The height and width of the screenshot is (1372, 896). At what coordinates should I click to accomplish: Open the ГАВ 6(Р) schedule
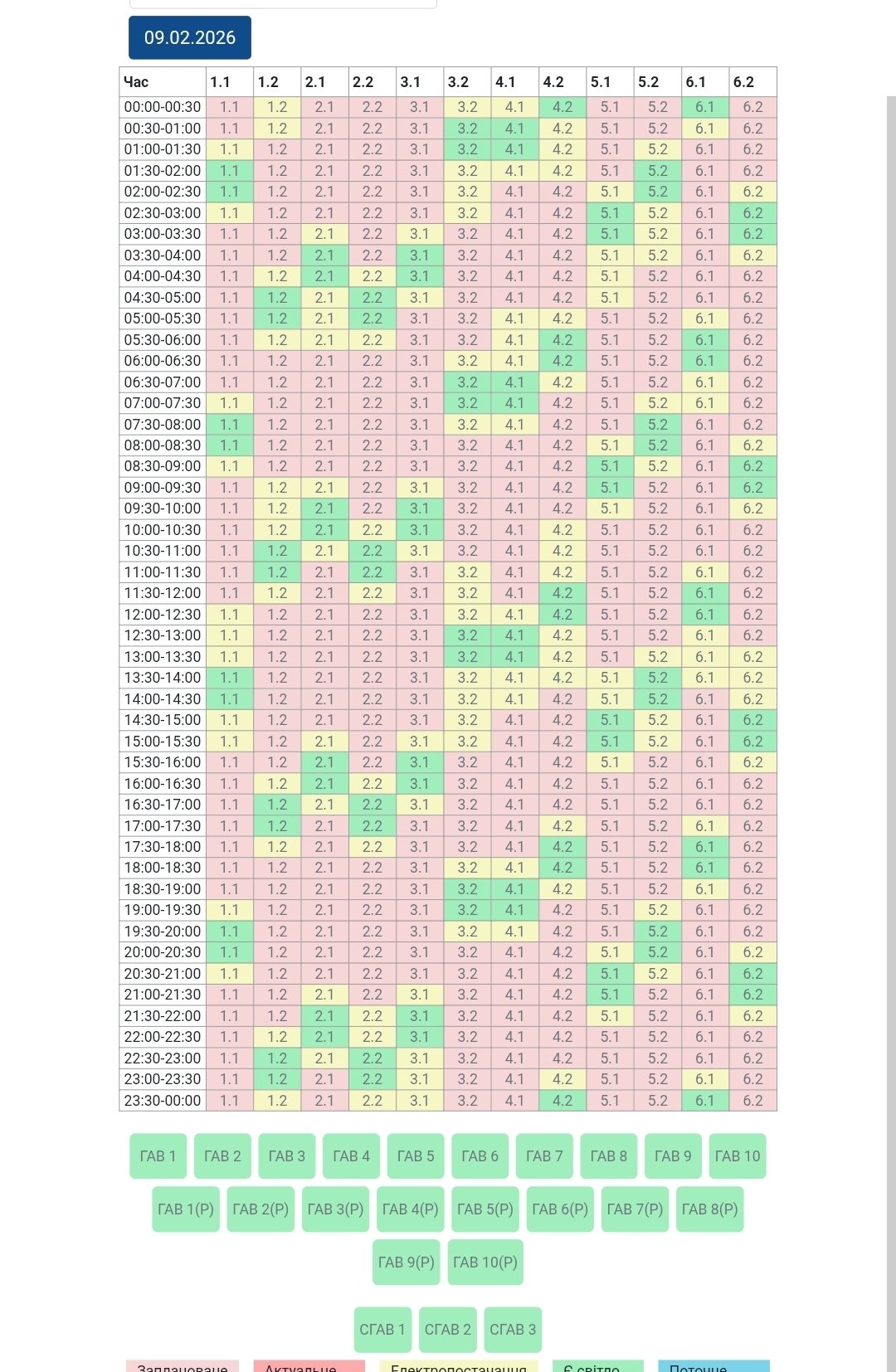click(560, 1209)
